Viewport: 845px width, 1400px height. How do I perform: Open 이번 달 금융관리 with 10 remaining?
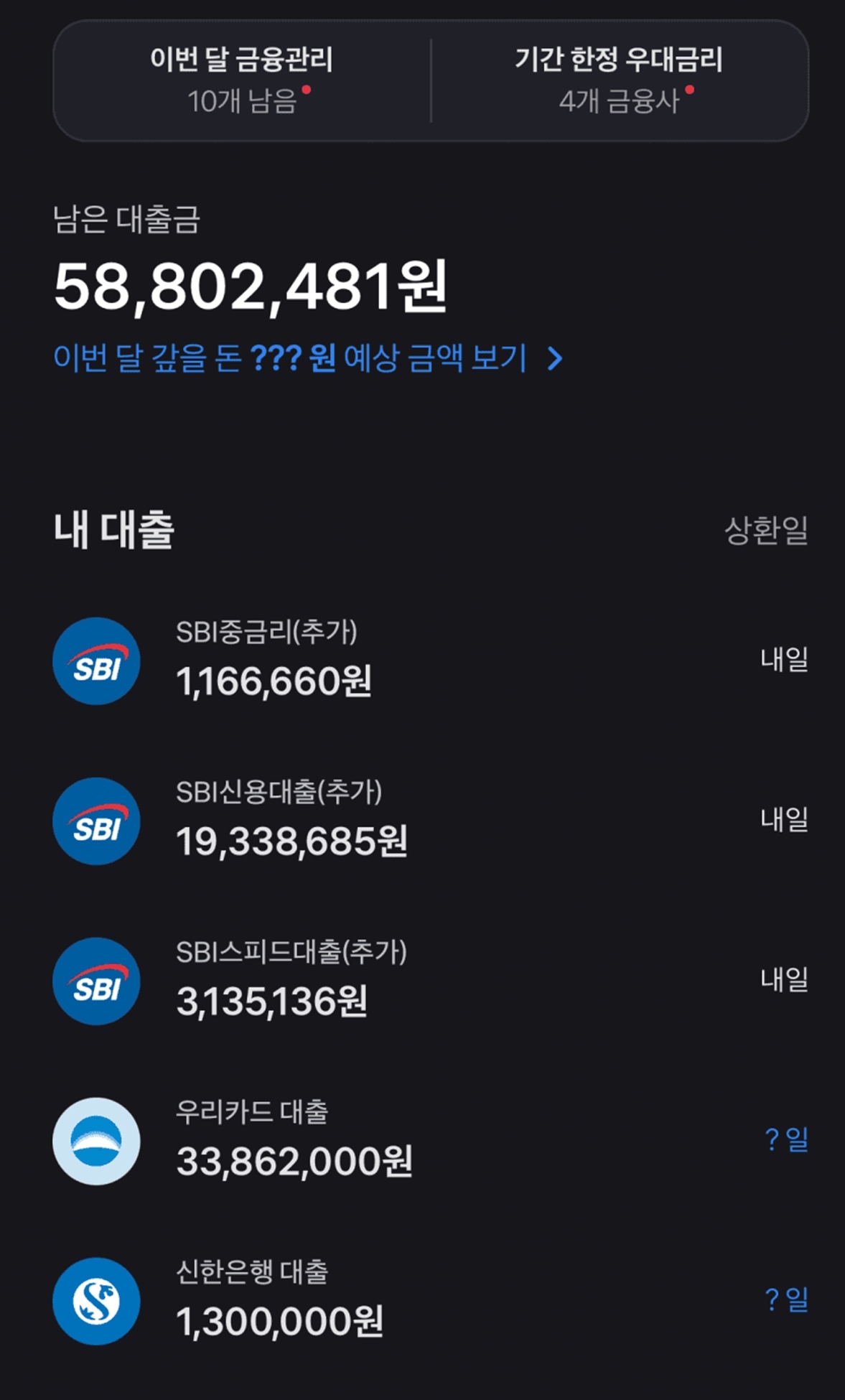pos(242,80)
